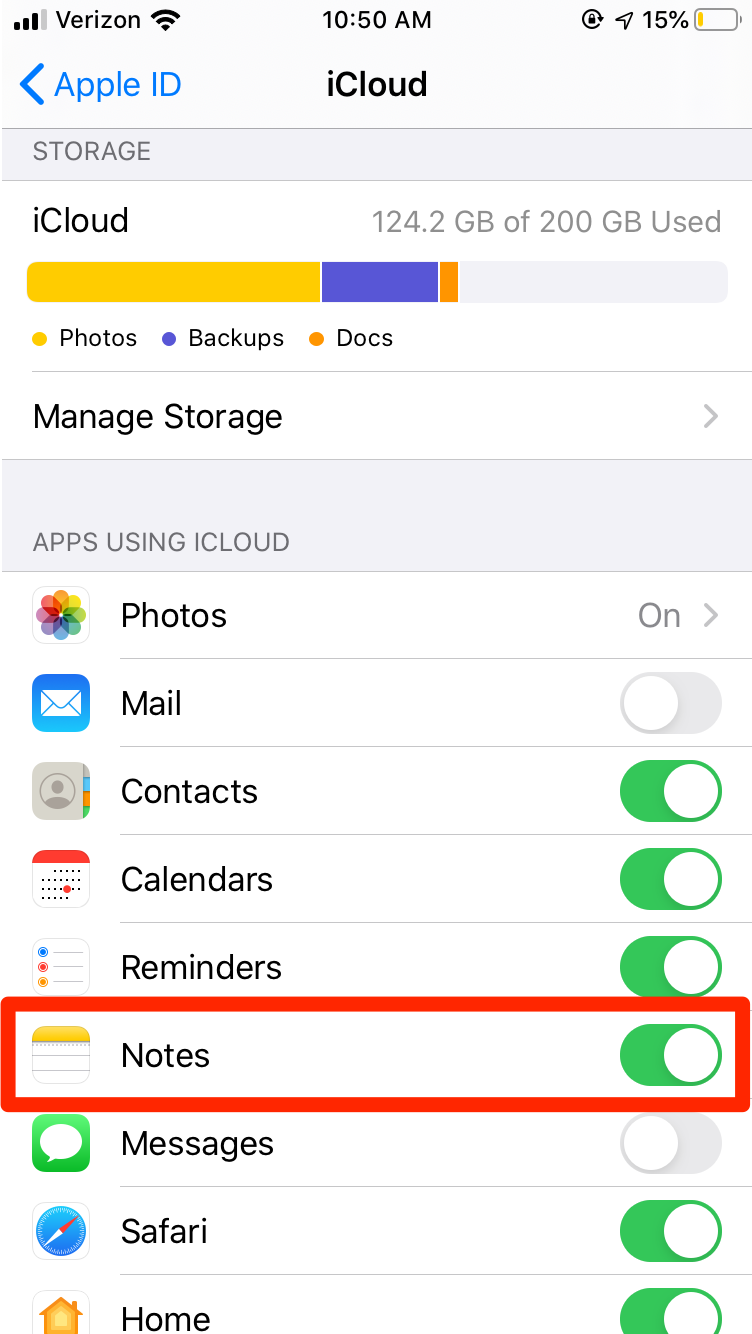
Task: Enable the Mail toggle
Action: click(x=670, y=703)
